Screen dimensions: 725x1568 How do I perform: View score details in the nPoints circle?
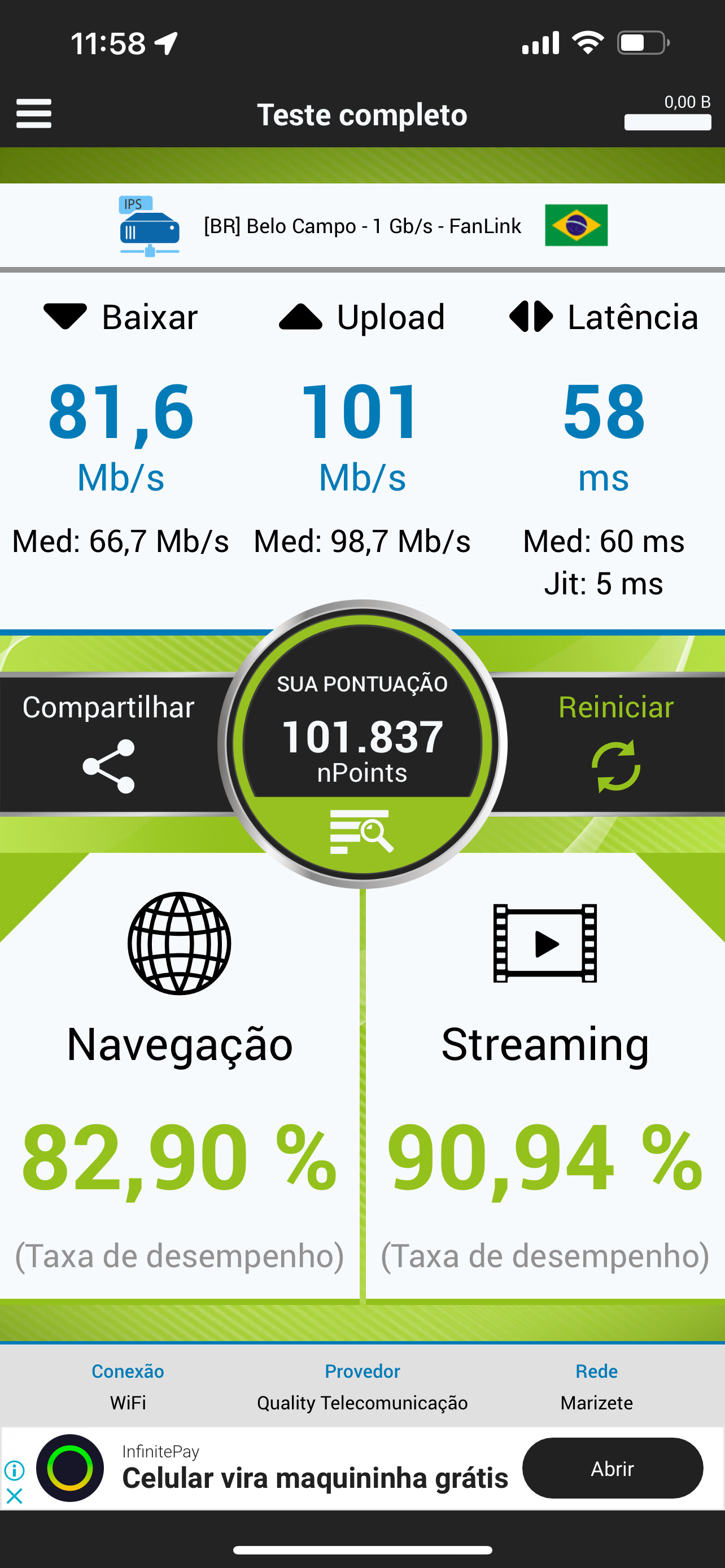coord(362,830)
